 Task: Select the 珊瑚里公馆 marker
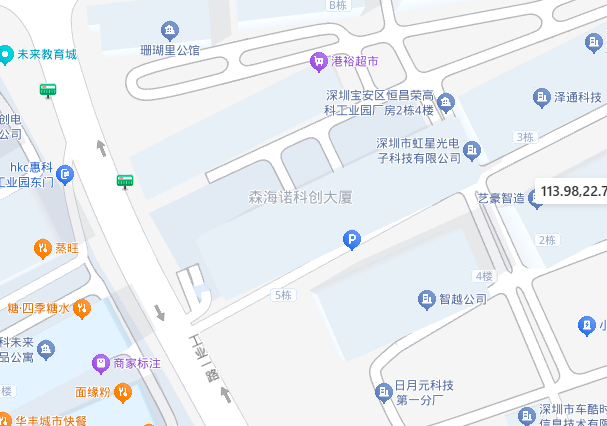click(170, 31)
